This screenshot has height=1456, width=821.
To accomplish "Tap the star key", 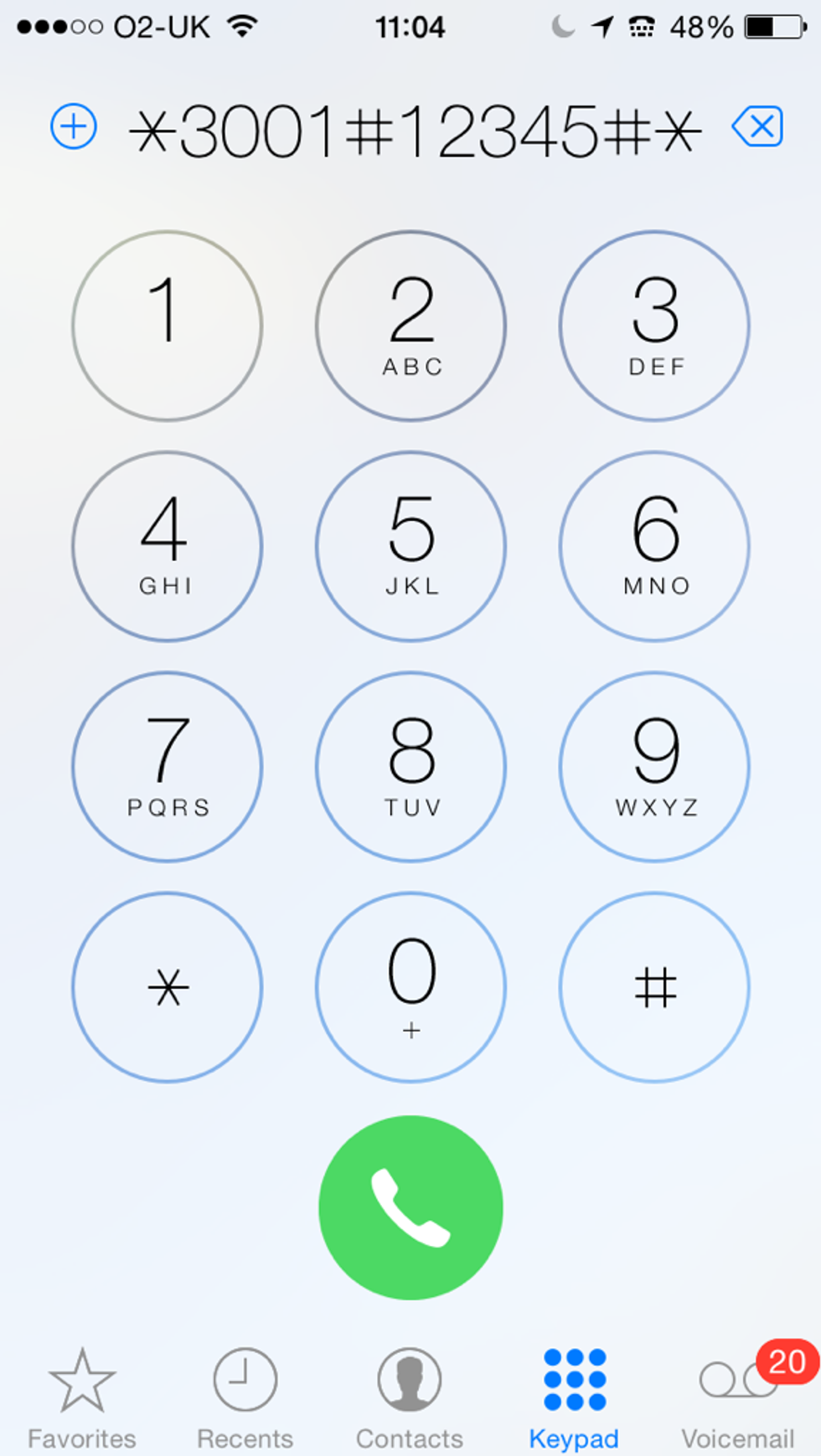I will point(167,987).
